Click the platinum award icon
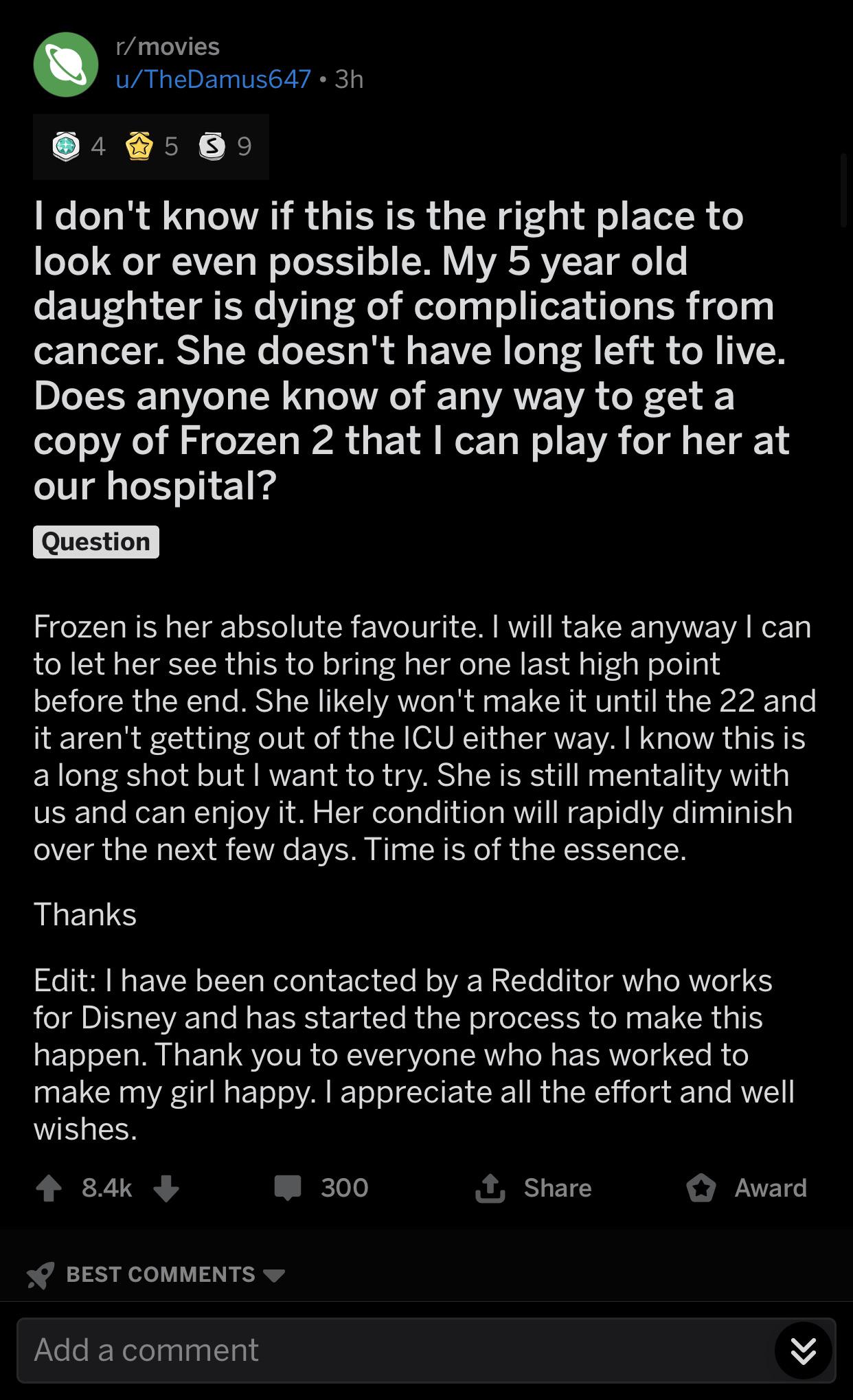 [65, 146]
